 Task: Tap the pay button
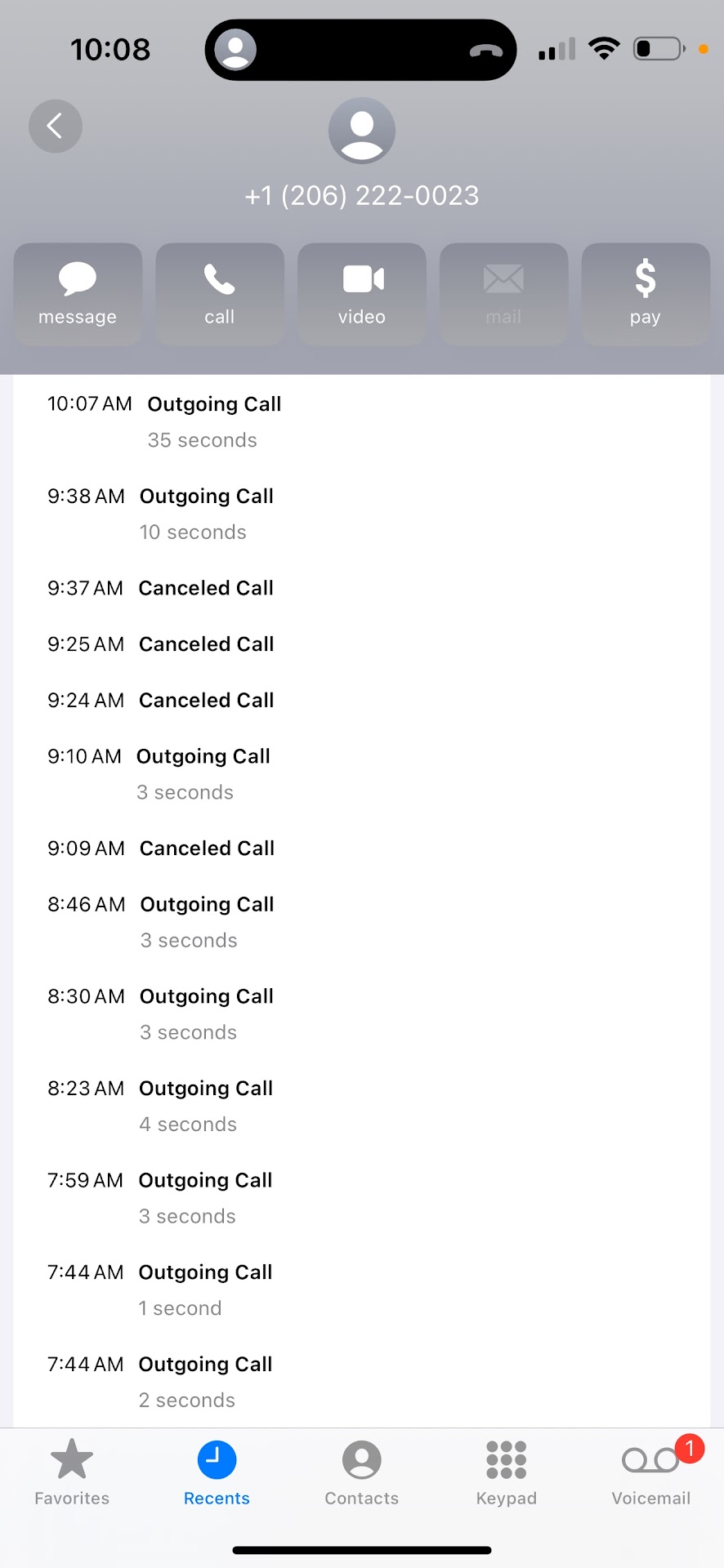[x=645, y=294]
